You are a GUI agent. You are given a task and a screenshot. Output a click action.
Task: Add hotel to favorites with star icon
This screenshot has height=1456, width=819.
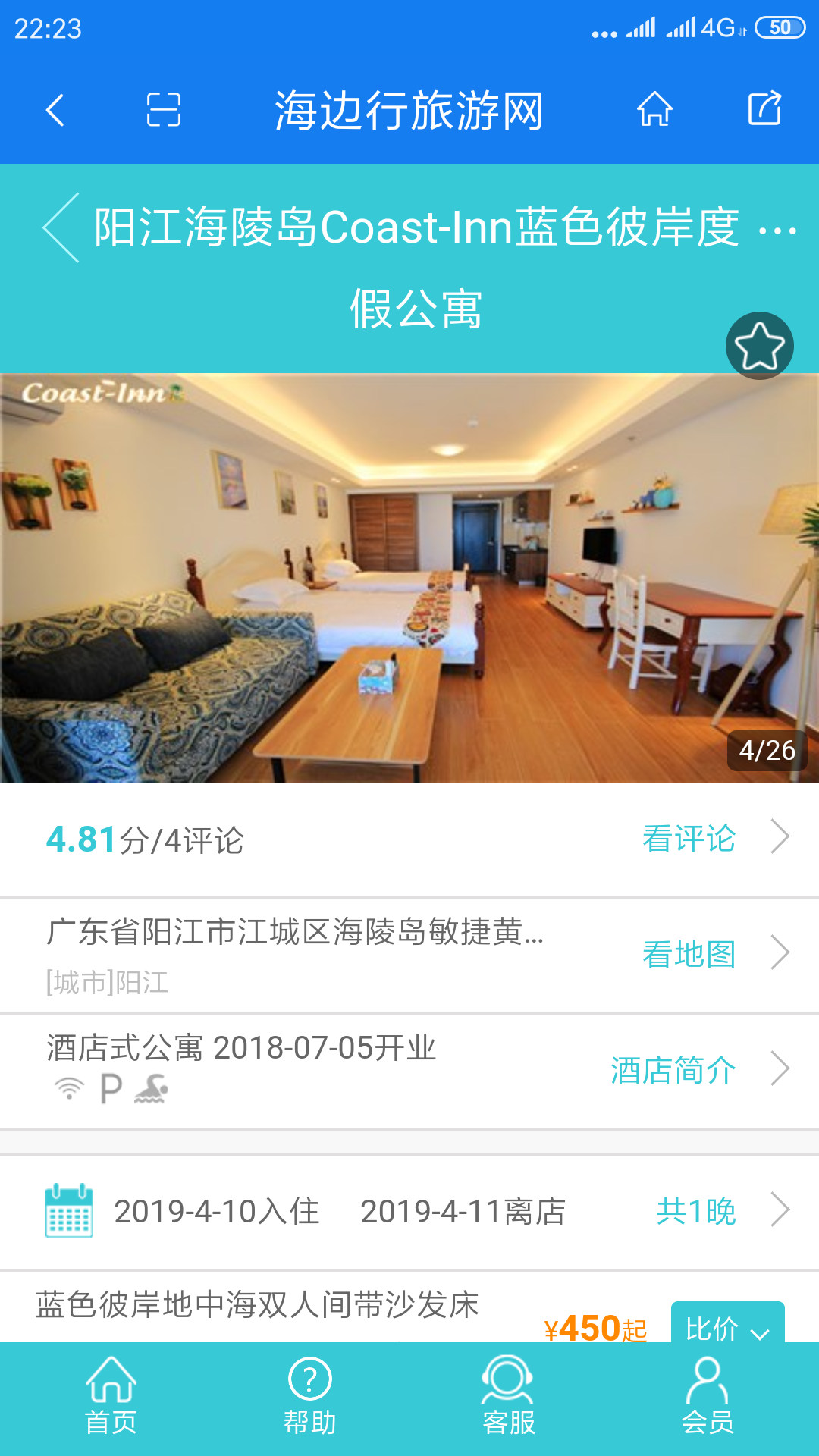point(759,346)
